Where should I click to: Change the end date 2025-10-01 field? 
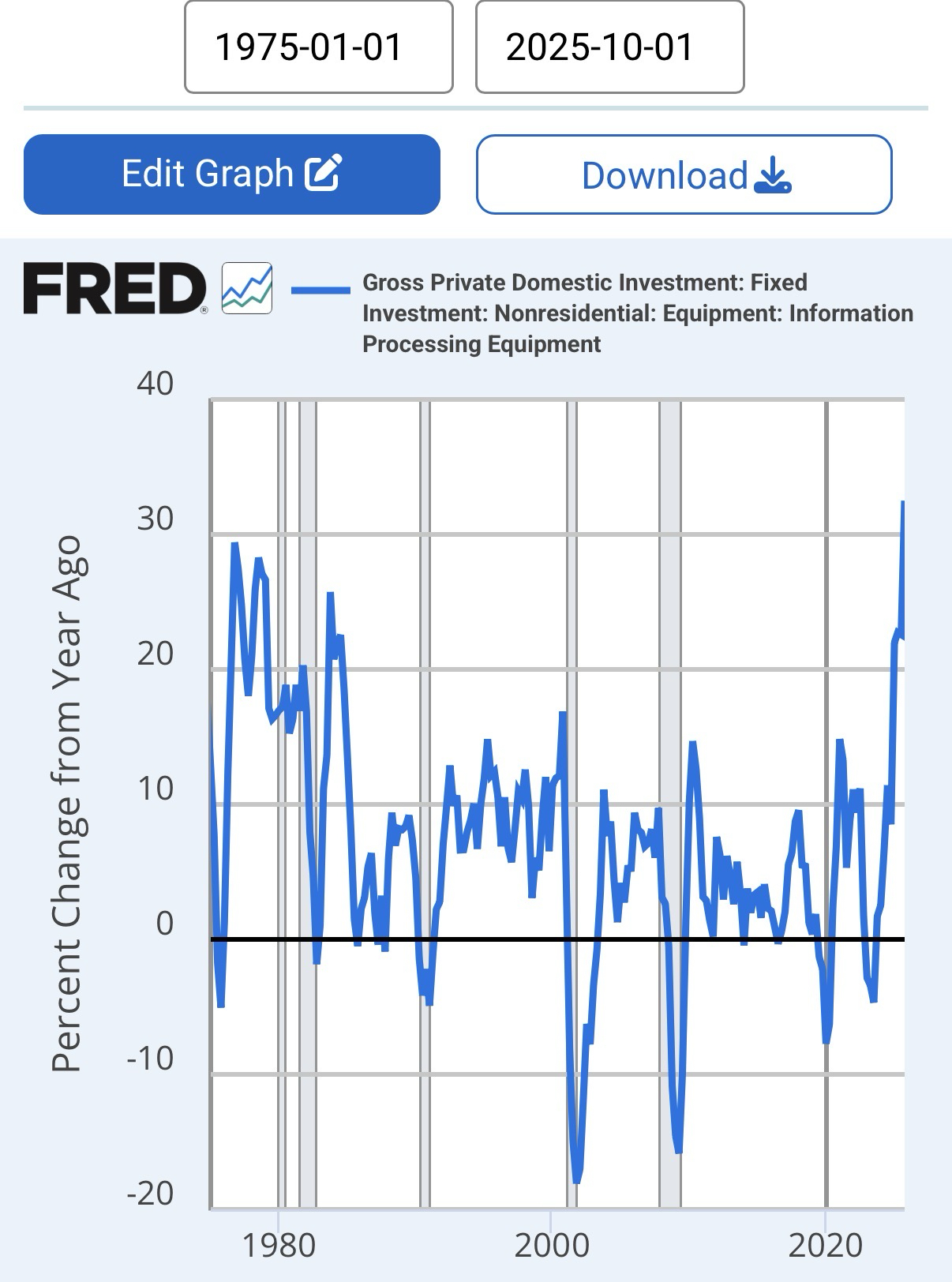click(609, 47)
